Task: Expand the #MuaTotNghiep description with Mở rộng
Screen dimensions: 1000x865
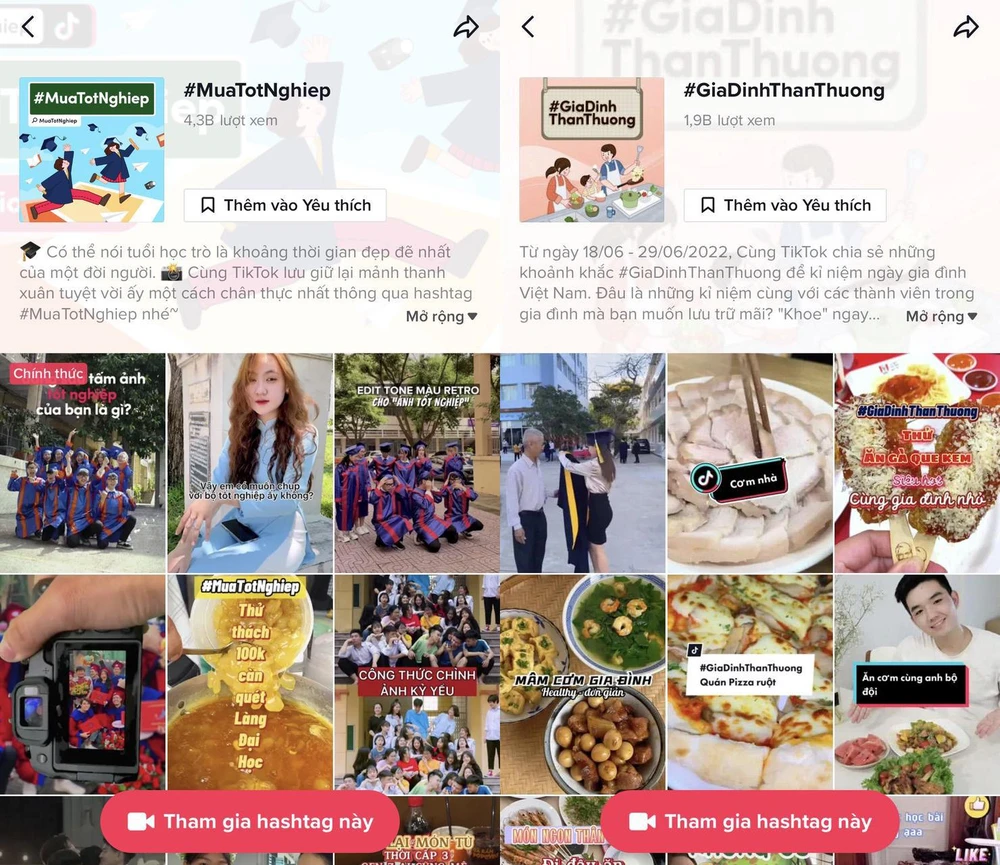Action: (x=441, y=316)
